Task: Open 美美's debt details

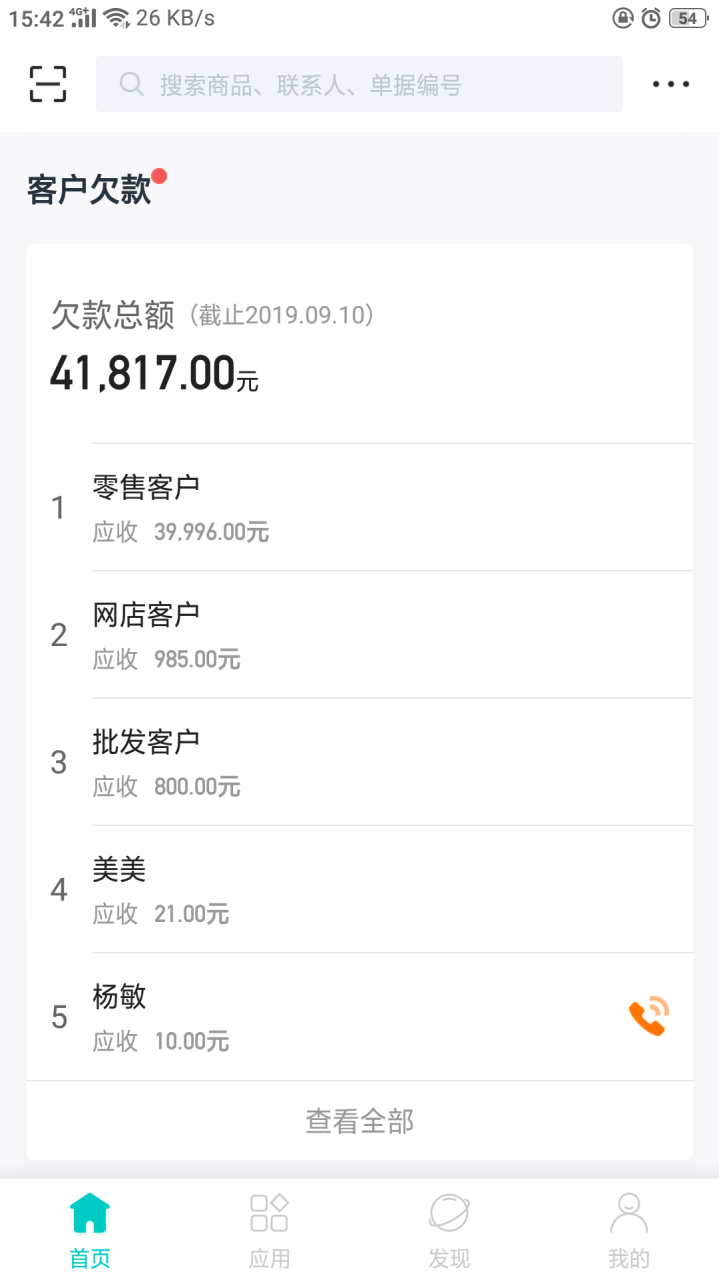Action: coord(359,889)
